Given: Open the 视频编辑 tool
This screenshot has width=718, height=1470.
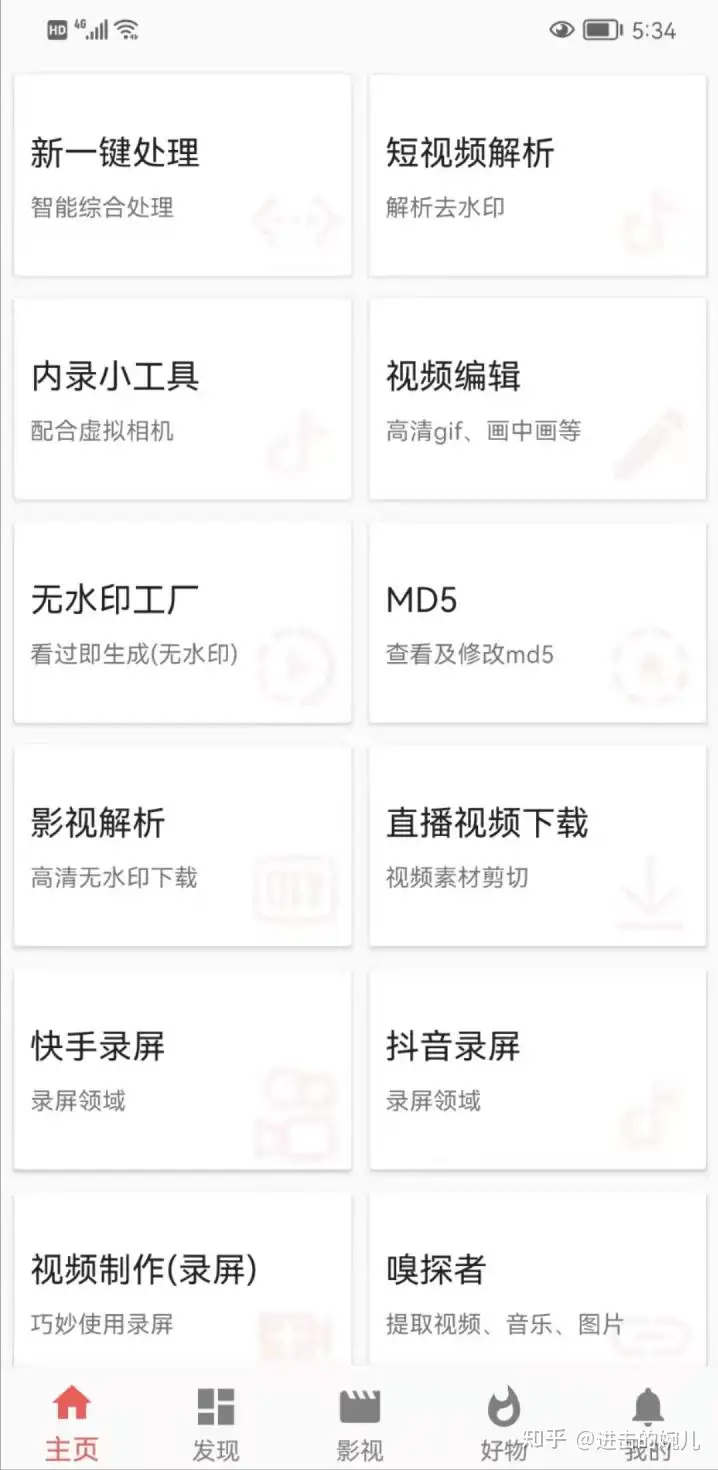Looking at the screenshot, I should [x=538, y=399].
